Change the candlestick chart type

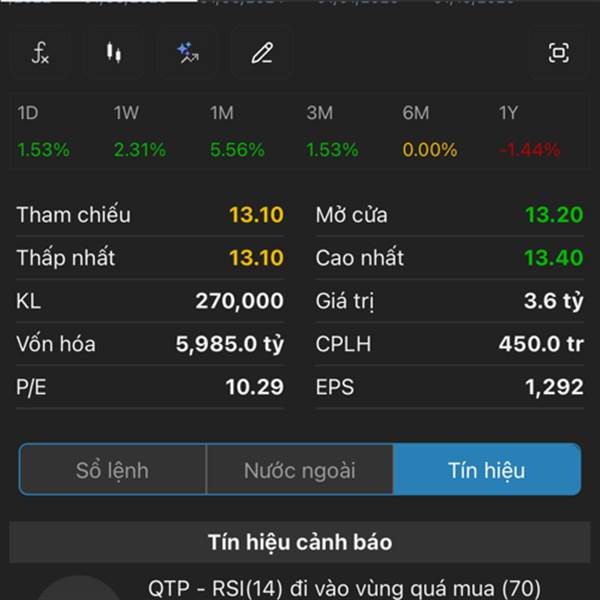pos(114,54)
